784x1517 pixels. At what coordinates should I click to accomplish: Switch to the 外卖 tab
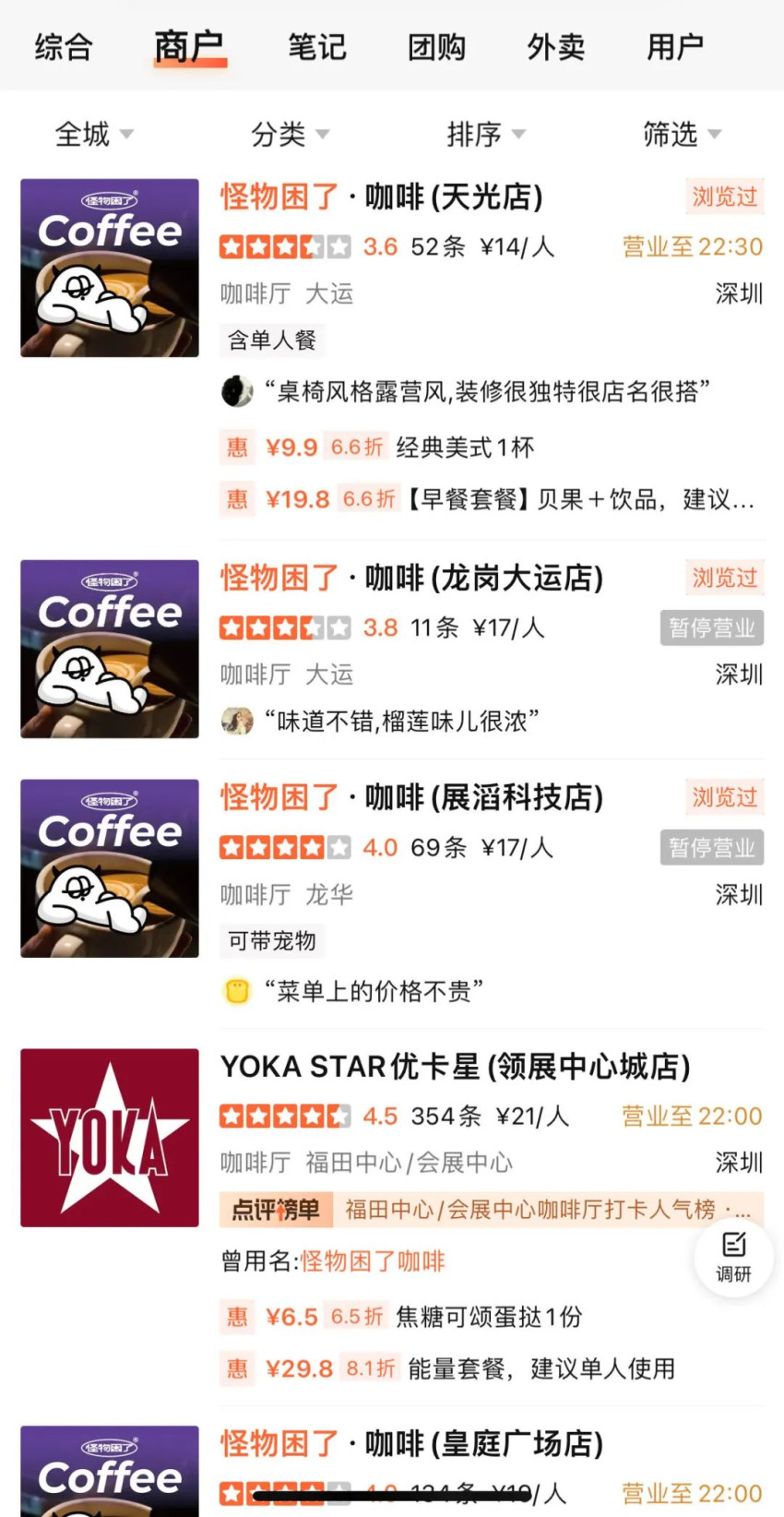click(555, 46)
